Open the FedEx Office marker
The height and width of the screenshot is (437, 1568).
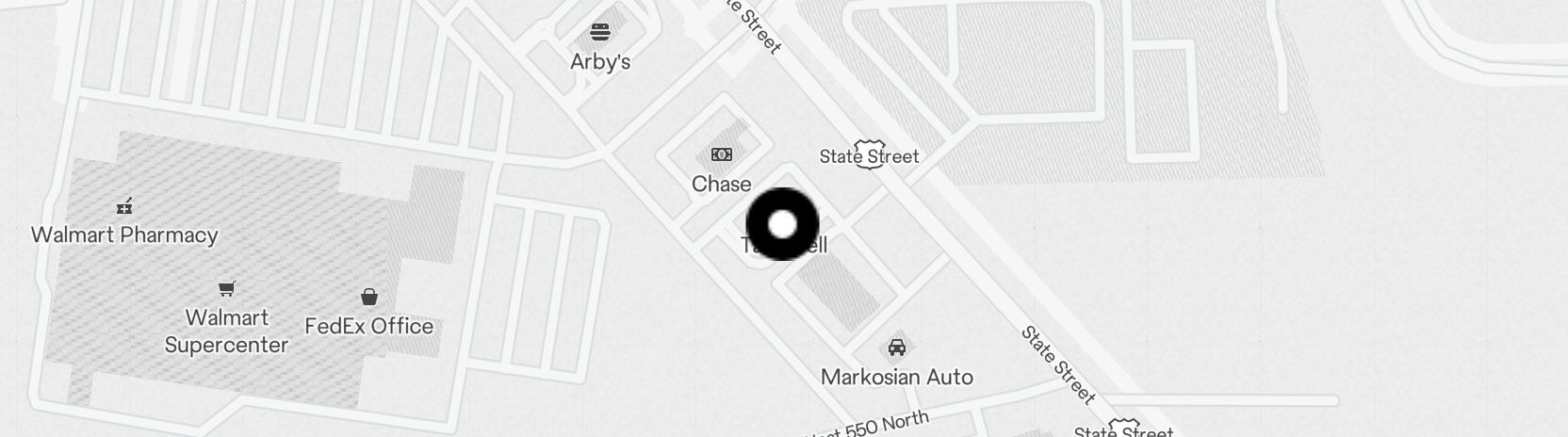pyautogui.click(x=369, y=298)
